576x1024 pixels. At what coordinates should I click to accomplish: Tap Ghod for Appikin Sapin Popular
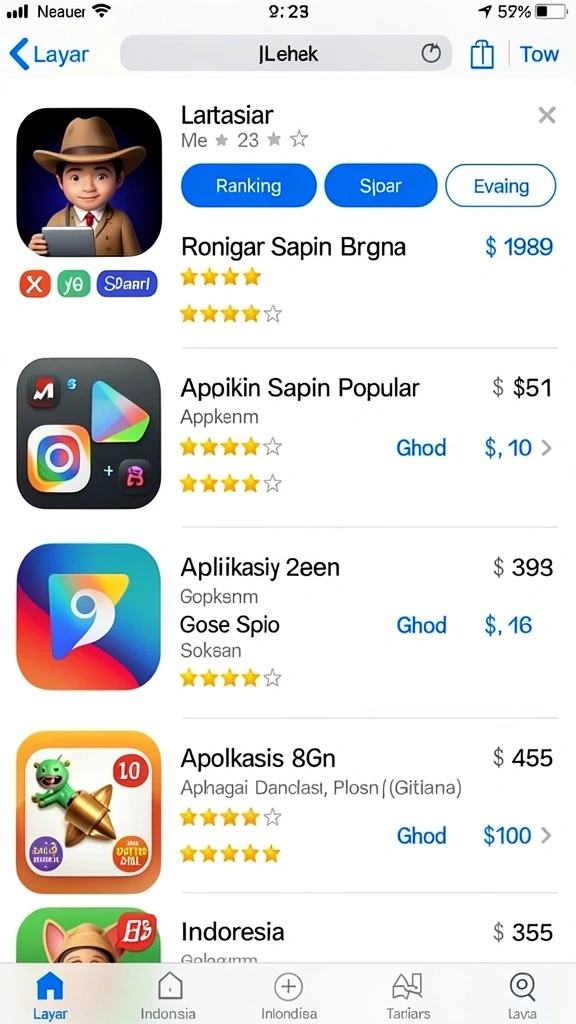click(x=421, y=448)
